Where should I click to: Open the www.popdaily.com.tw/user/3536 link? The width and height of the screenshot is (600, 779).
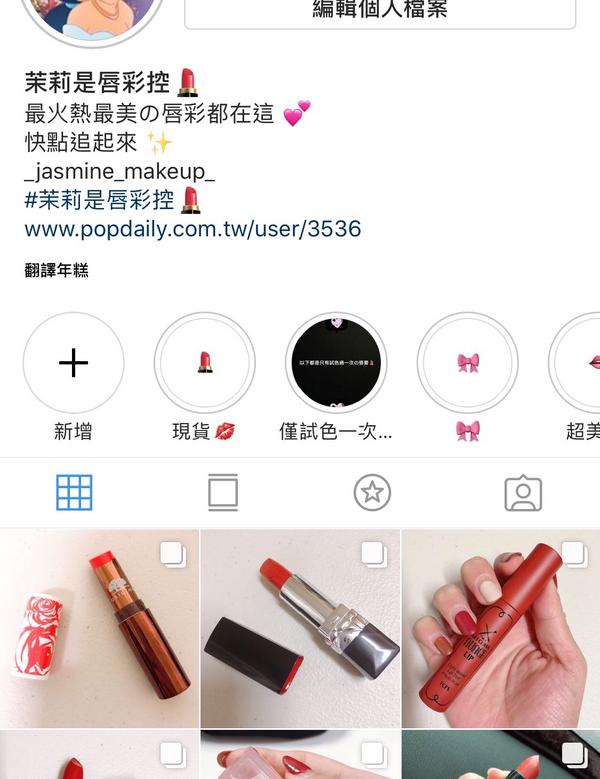[x=192, y=229]
